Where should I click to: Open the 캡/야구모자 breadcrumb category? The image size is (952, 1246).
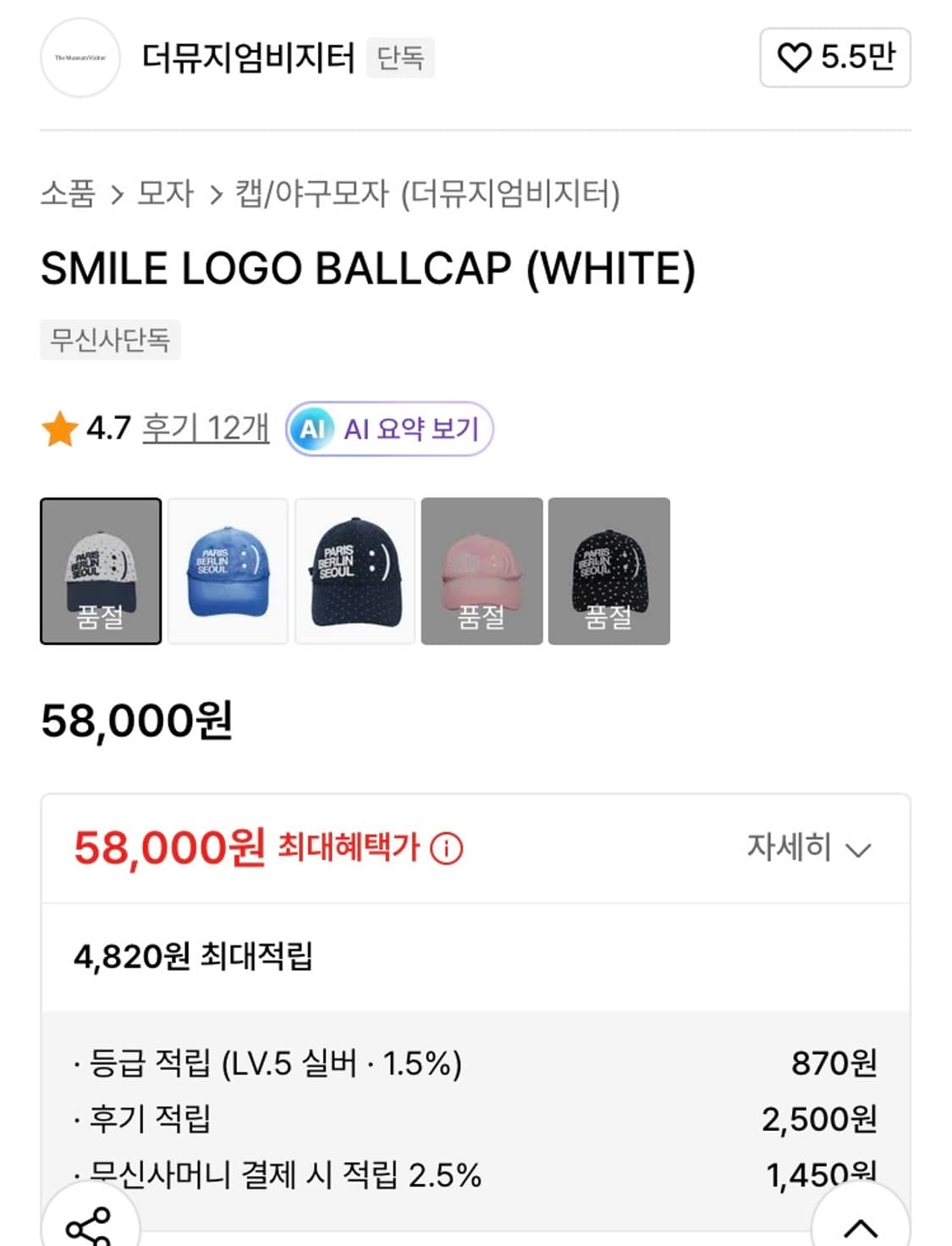click(426, 194)
